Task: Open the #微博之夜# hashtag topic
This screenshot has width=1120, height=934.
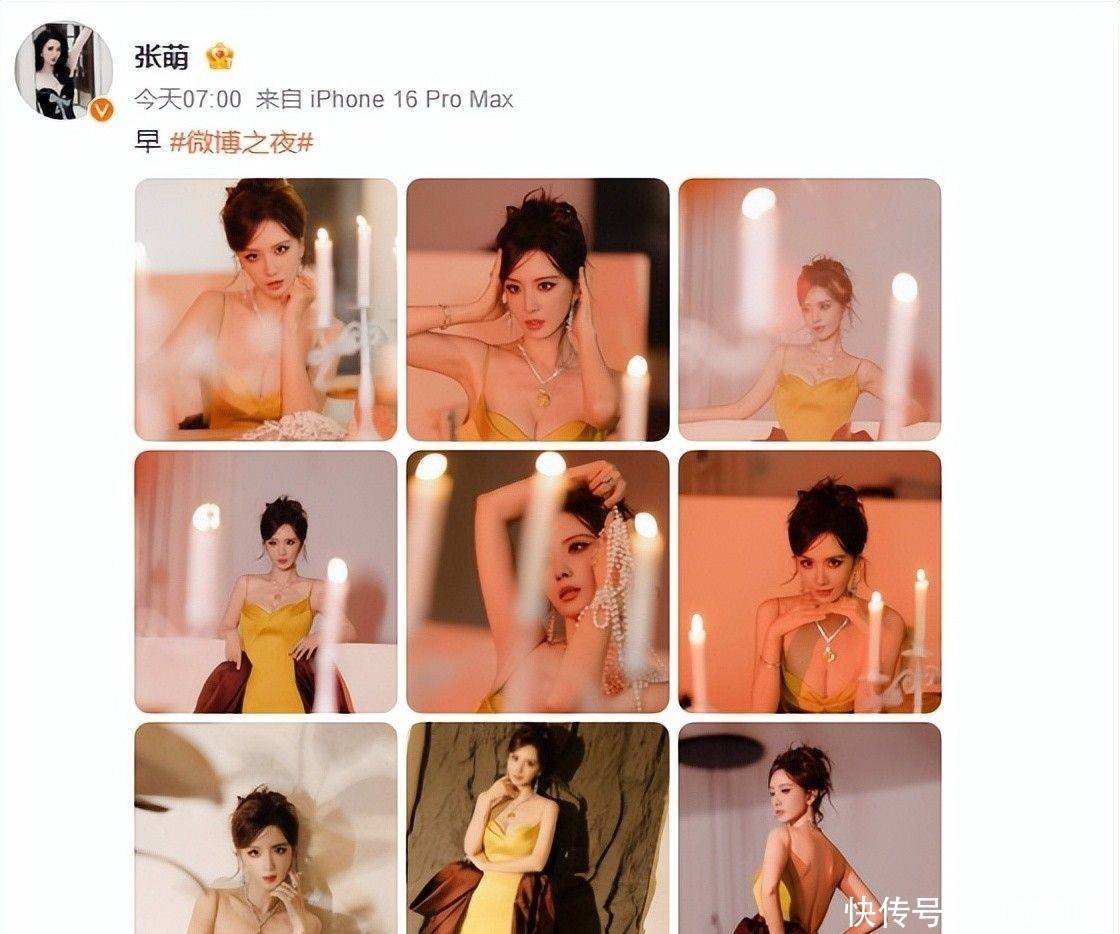Action: [x=241, y=143]
